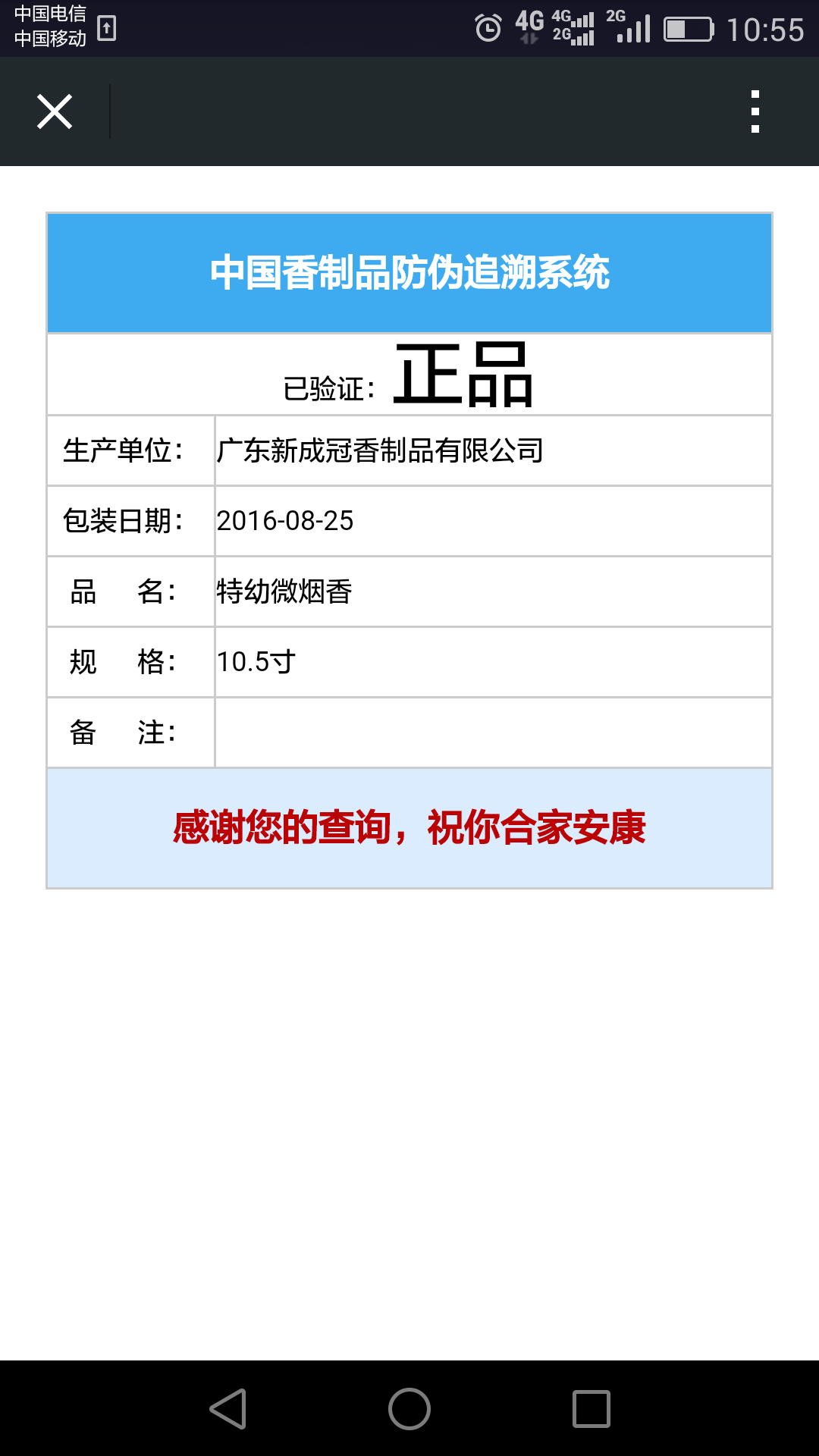Viewport: 819px width, 1456px height.
Task: Open the recent apps view
Action: (x=591, y=1409)
